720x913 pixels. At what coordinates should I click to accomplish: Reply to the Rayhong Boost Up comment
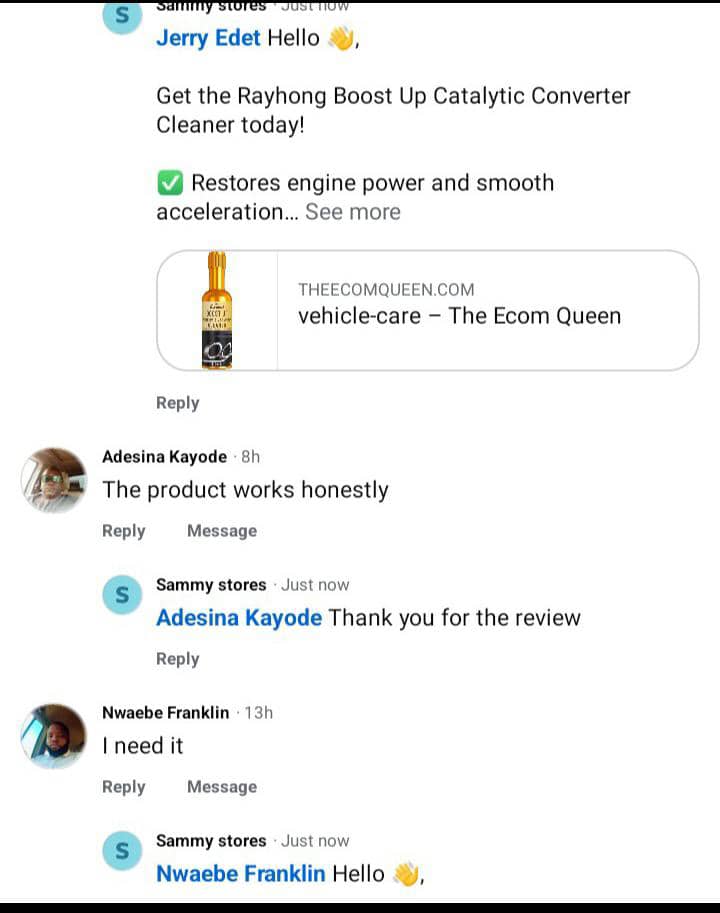178,403
